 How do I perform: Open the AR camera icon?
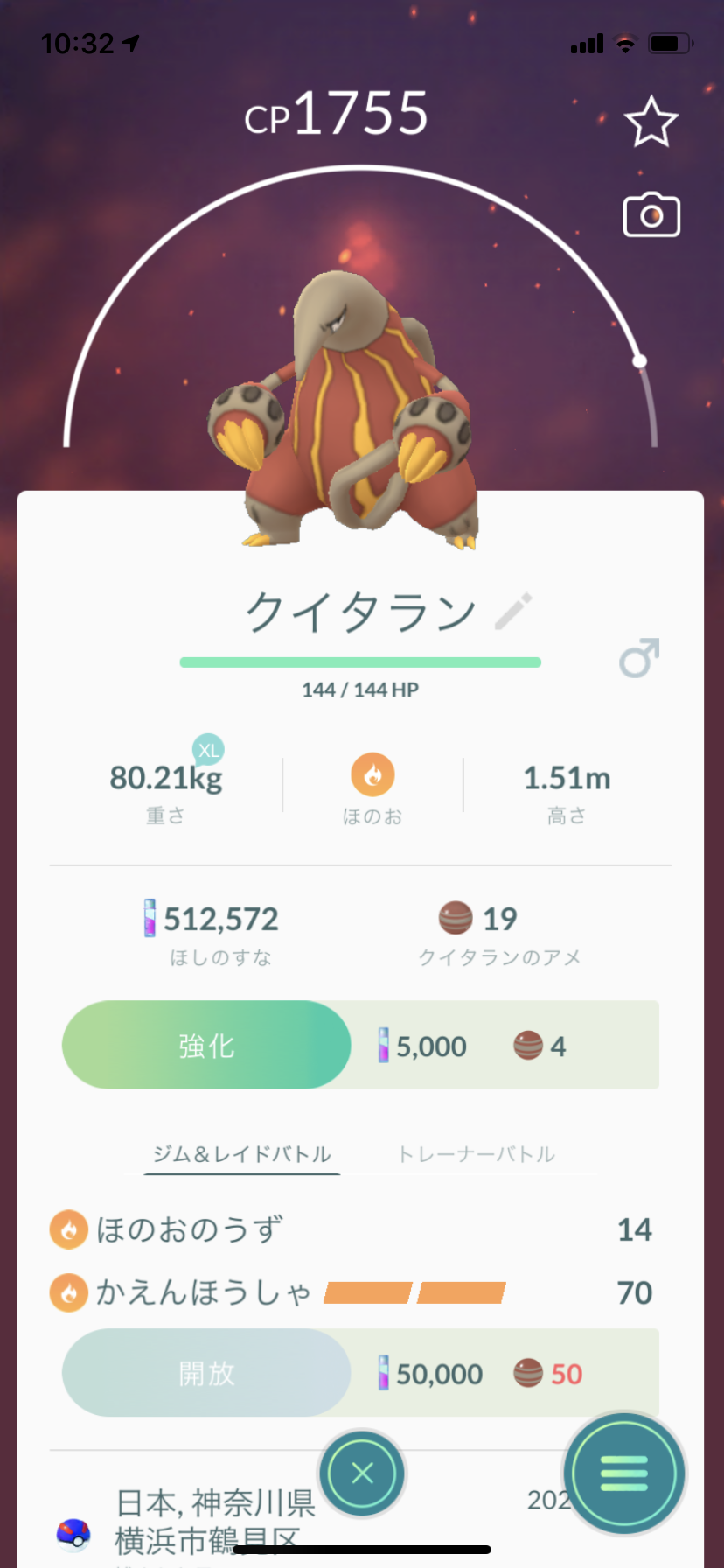(651, 215)
